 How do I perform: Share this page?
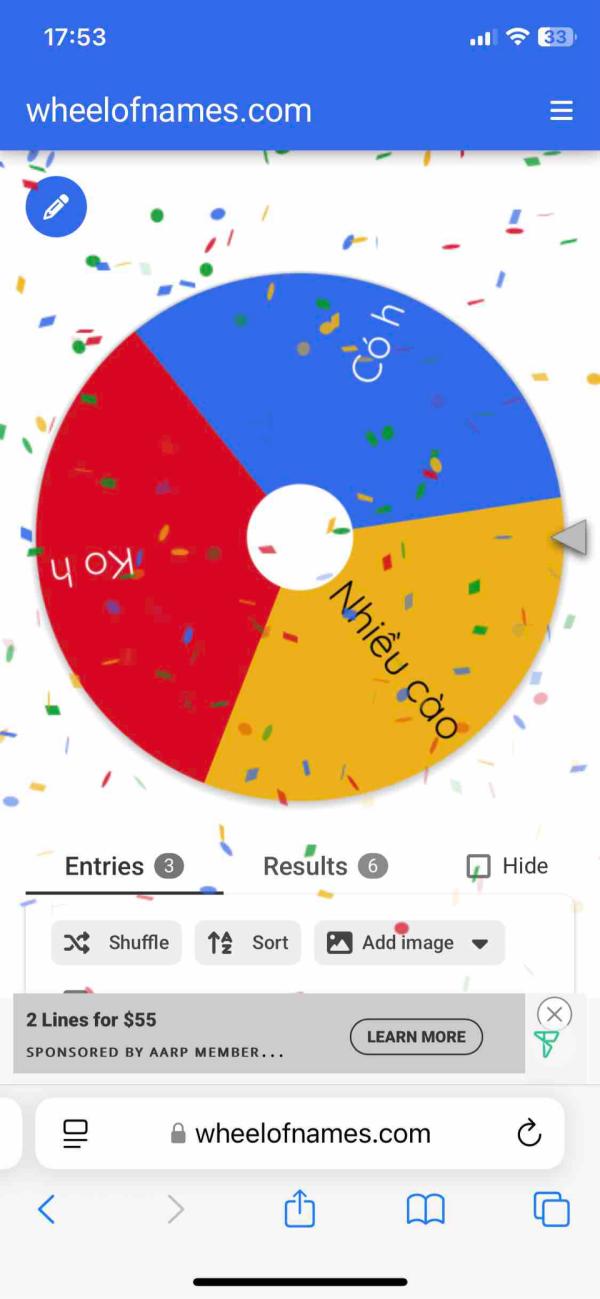coord(300,1210)
